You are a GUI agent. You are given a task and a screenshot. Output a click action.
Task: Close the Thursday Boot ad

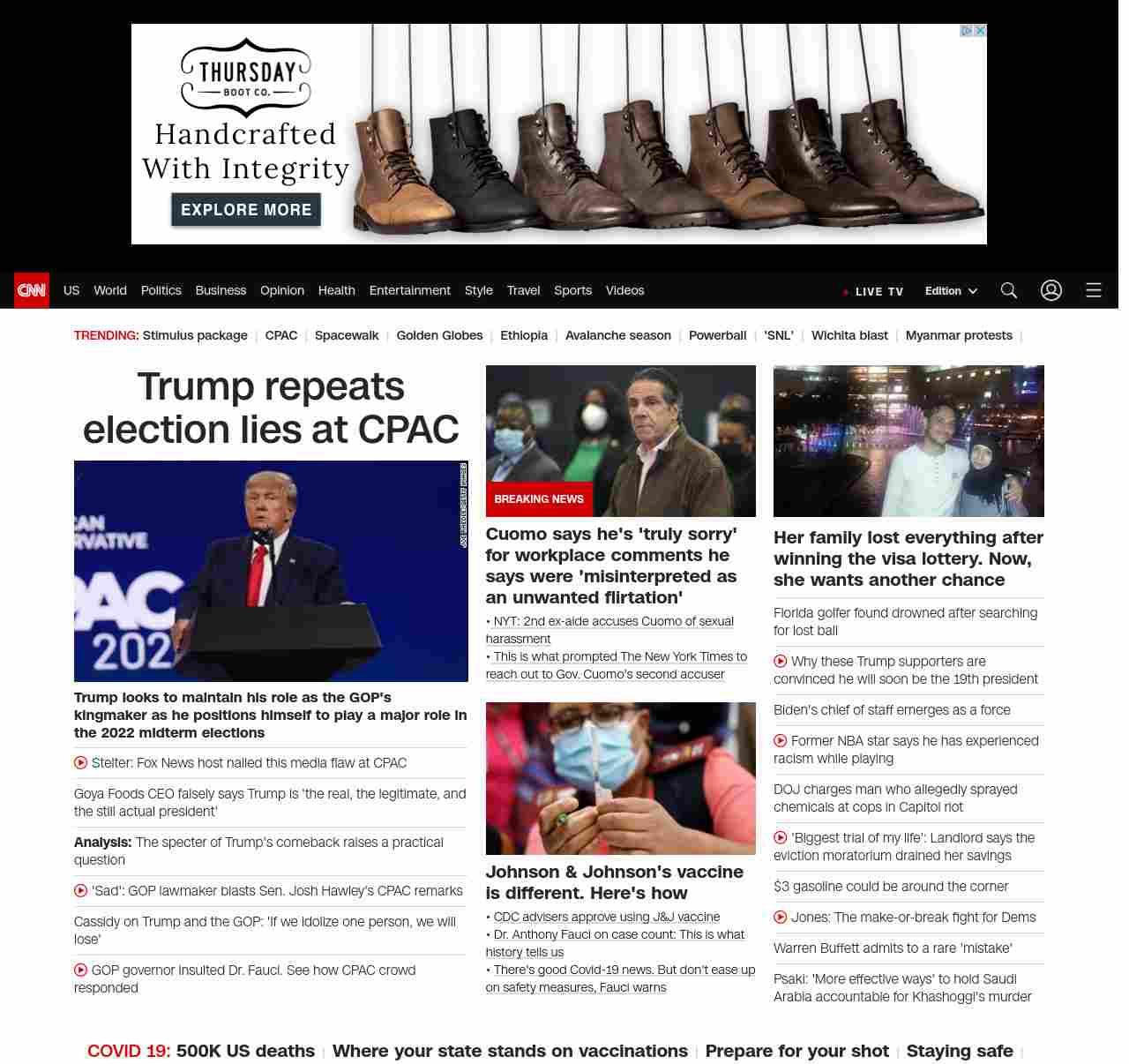tap(980, 31)
